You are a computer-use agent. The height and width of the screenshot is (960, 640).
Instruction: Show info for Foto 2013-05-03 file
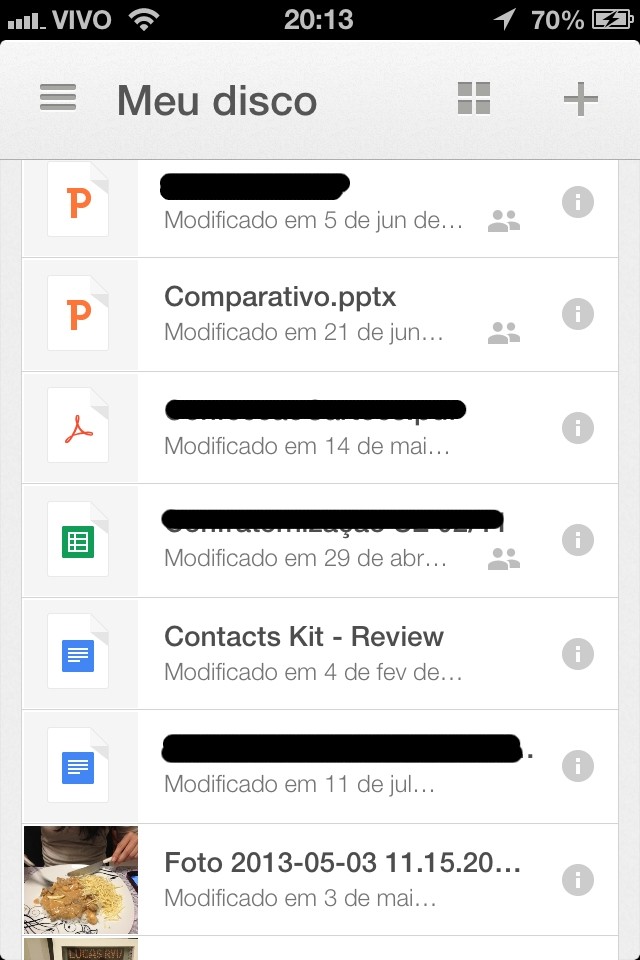click(x=578, y=880)
